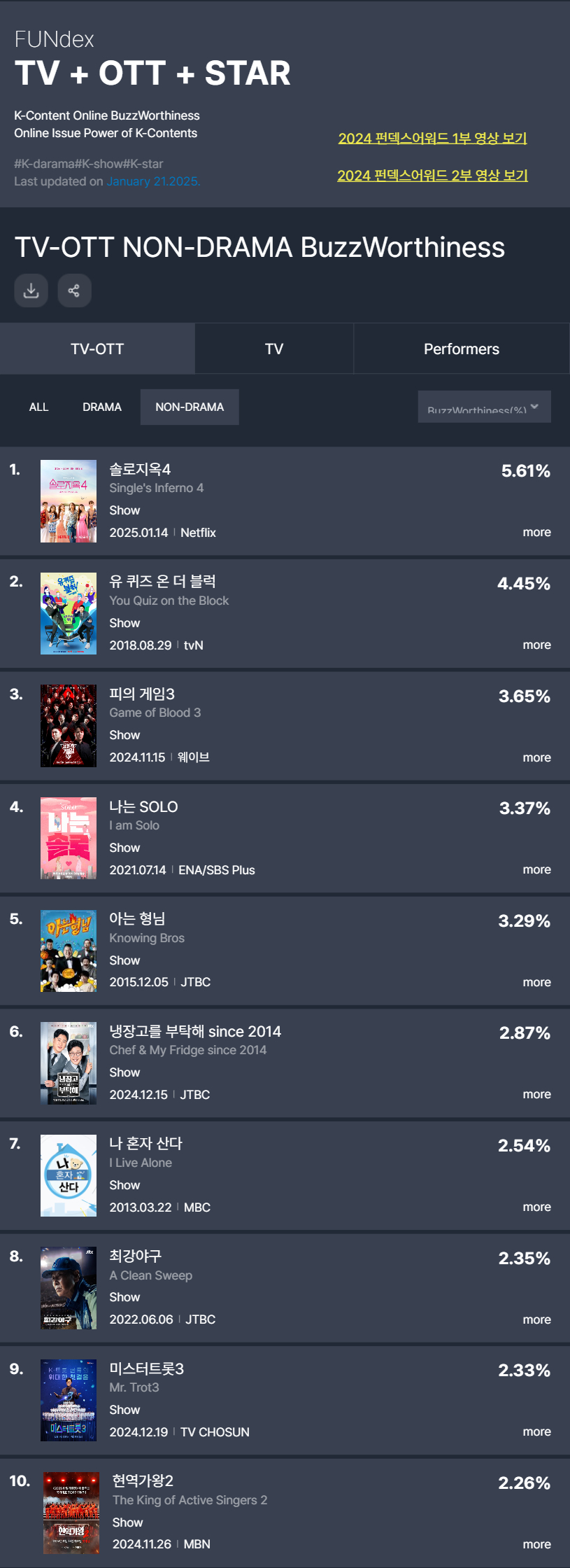Show more for You Quiz on the Block
This screenshot has height=1568, width=570.
(536, 645)
